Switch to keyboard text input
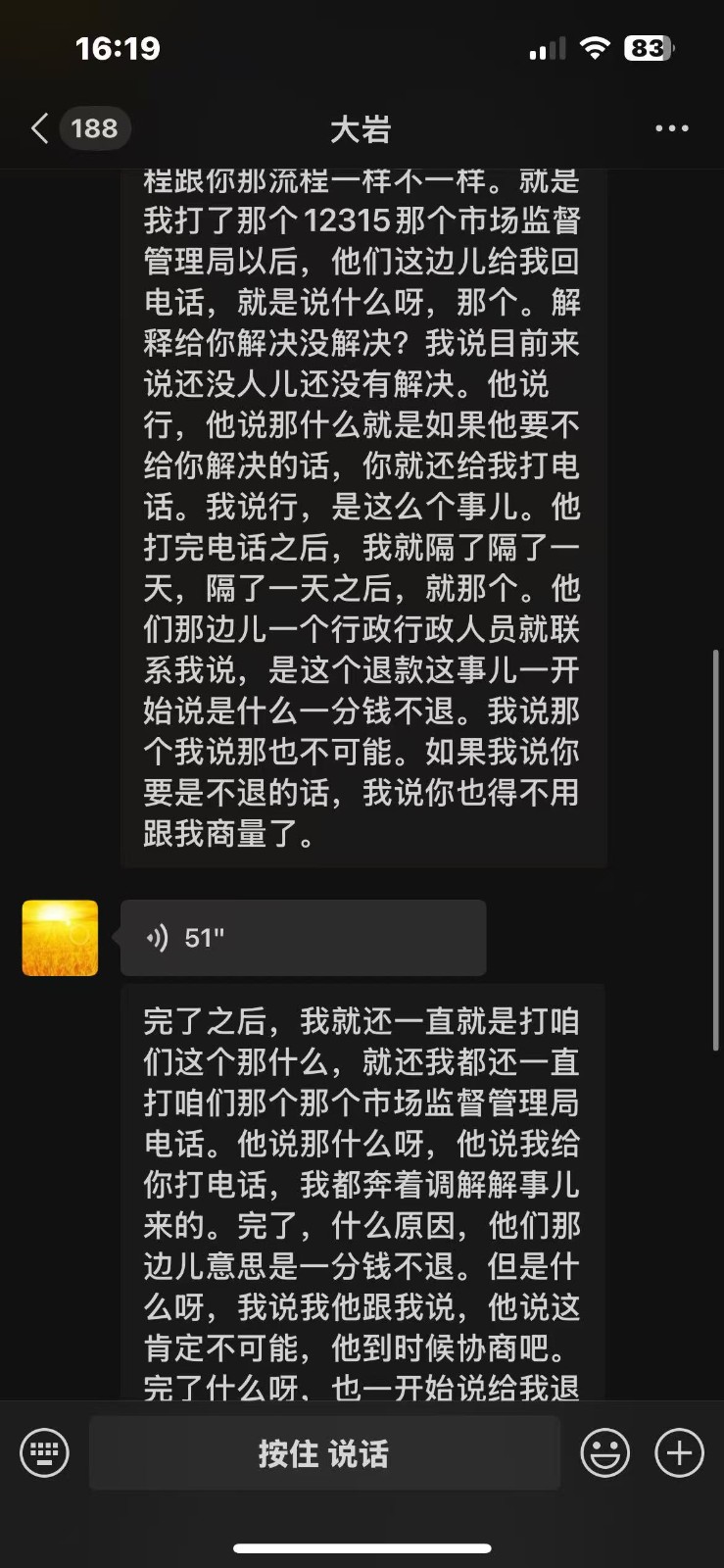This screenshot has width=724, height=1568. tap(44, 1452)
